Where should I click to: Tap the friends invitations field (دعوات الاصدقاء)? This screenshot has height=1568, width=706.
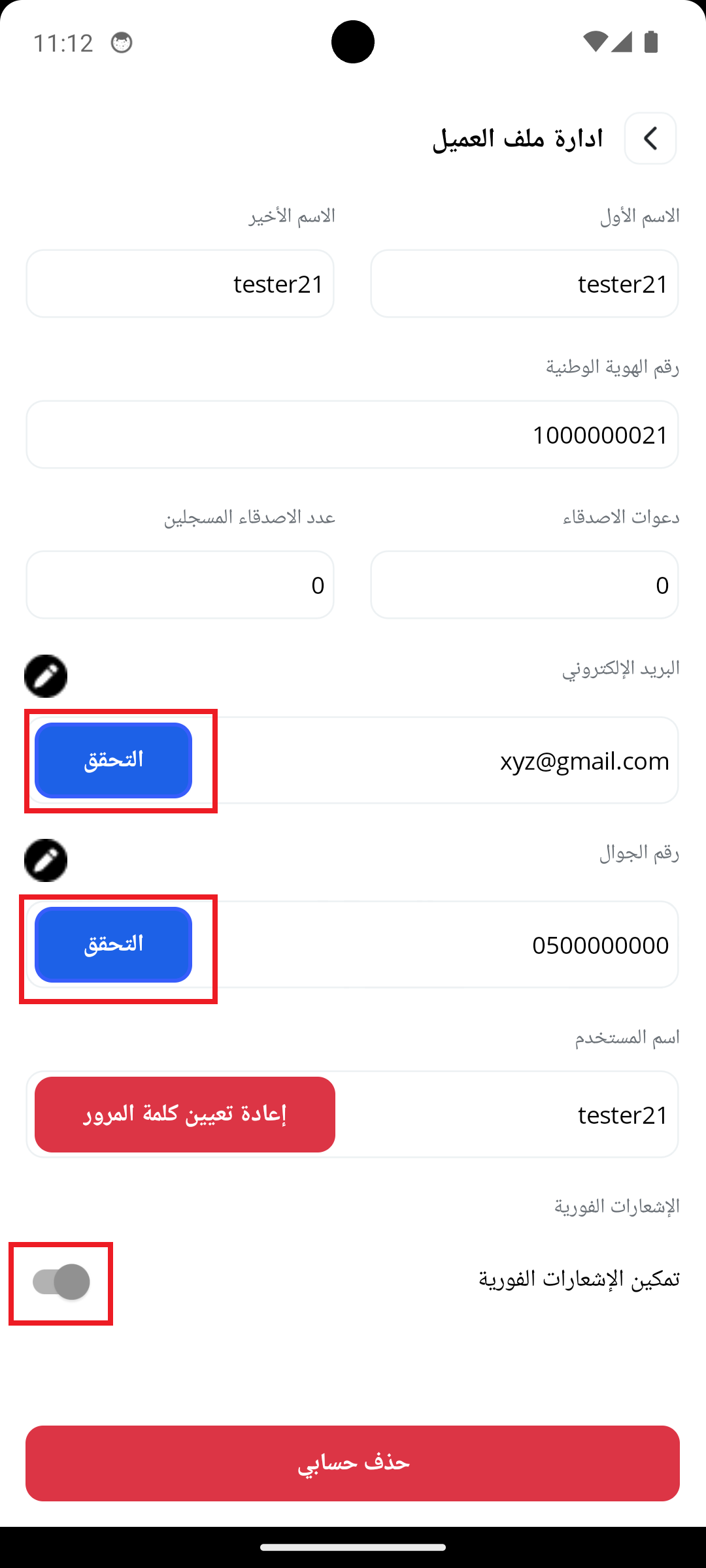click(x=524, y=585)
